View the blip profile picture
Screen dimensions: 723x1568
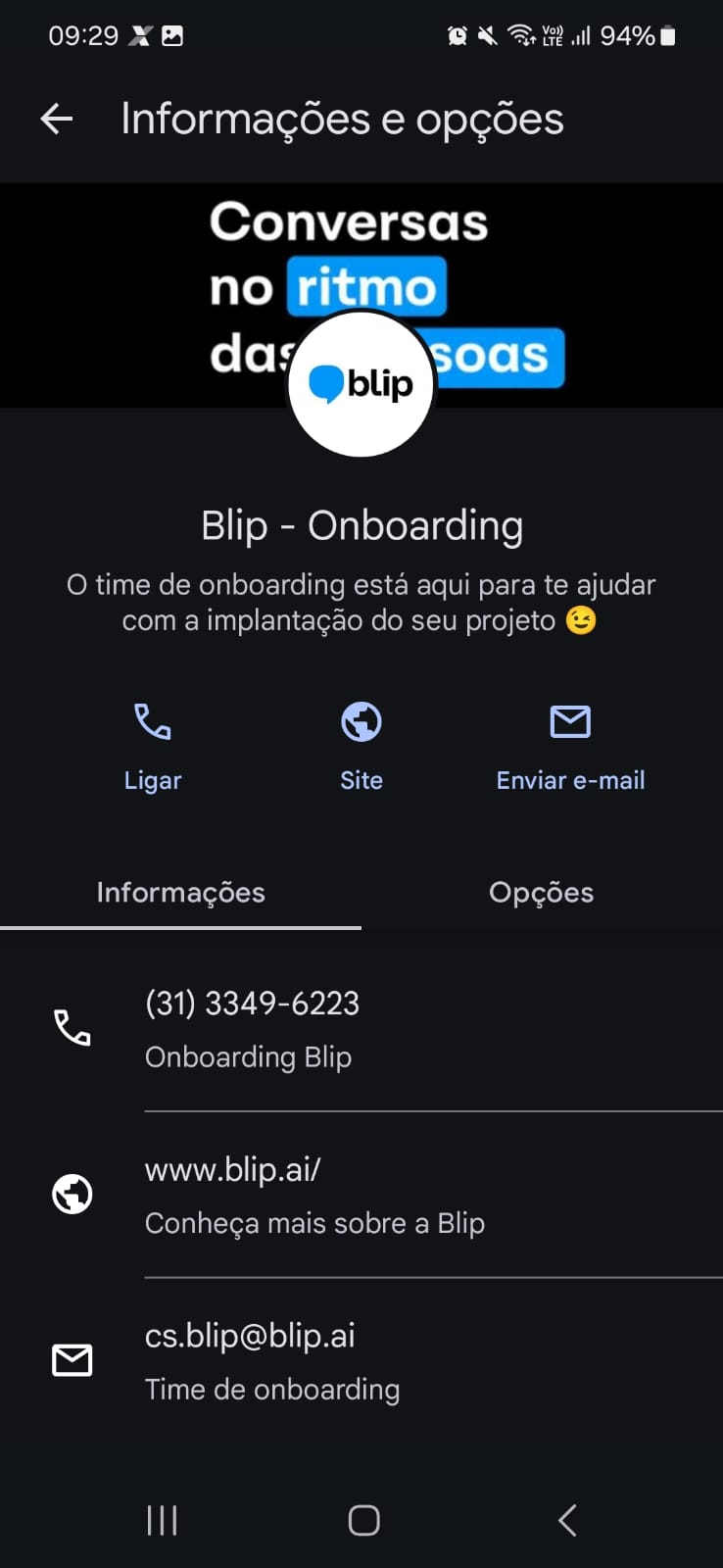tap(361, 383)
